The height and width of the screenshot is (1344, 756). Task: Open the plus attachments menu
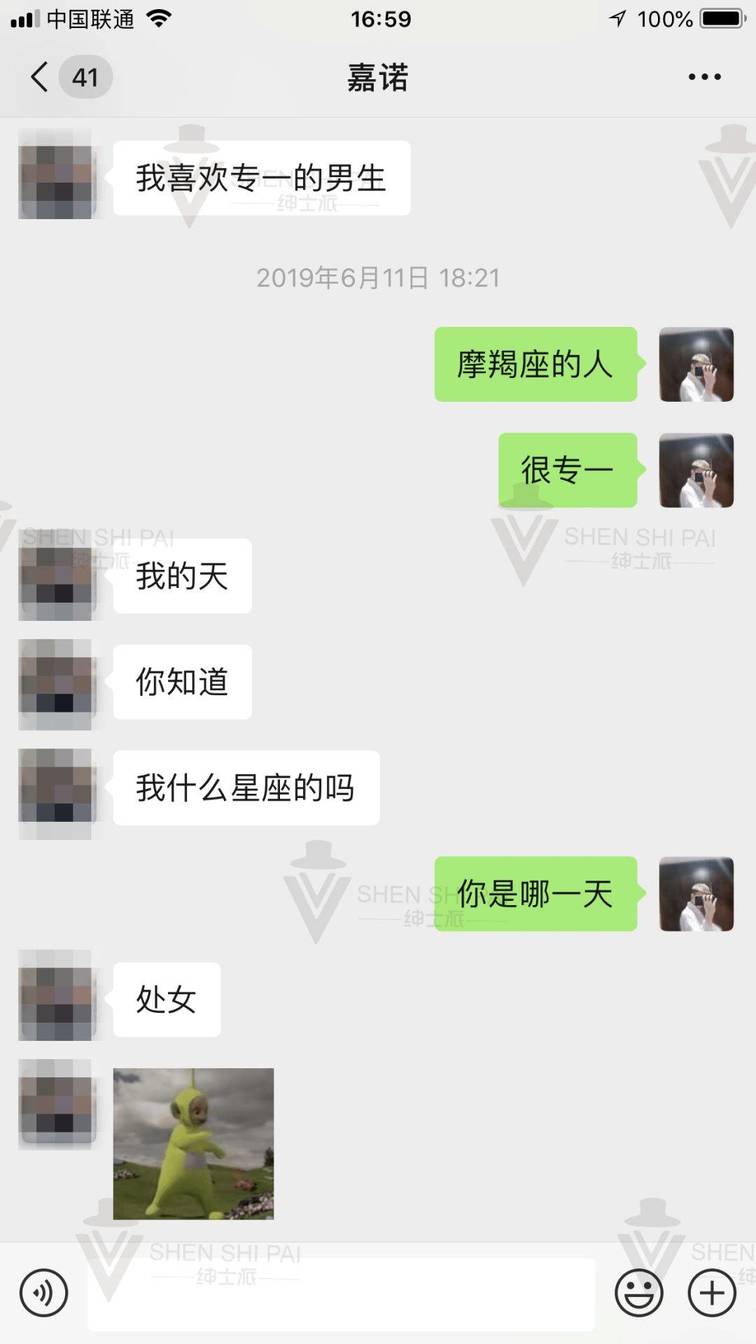coord(712,1293)
